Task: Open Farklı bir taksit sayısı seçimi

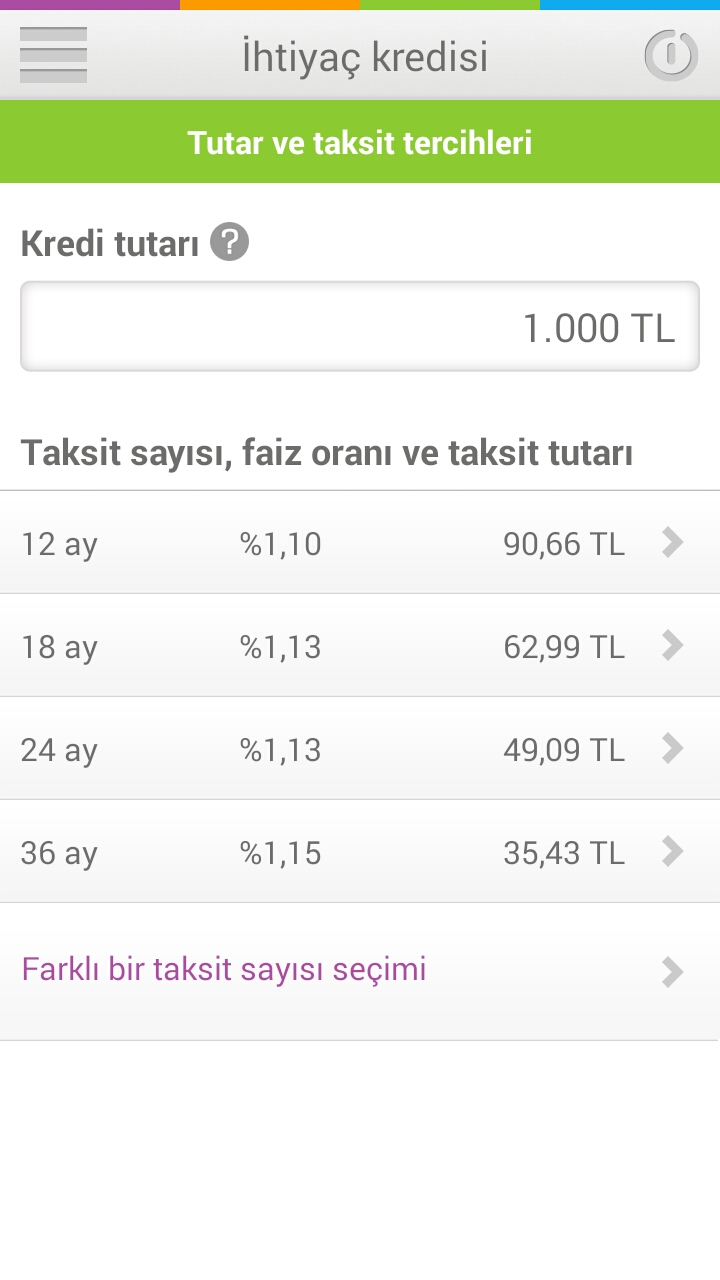Action: [x=360, y=972]
